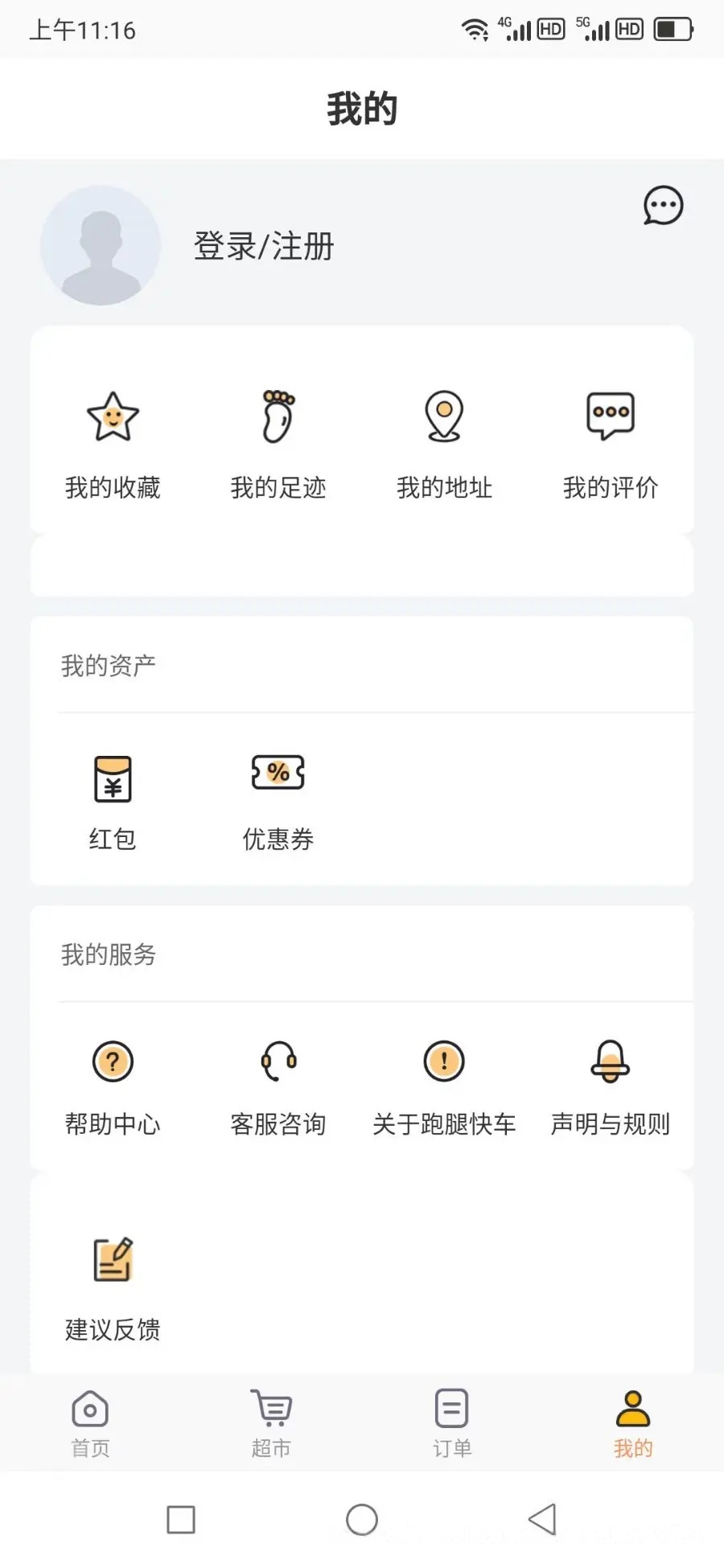Switch to the 超市 supermarket tab

(271, 1423)
